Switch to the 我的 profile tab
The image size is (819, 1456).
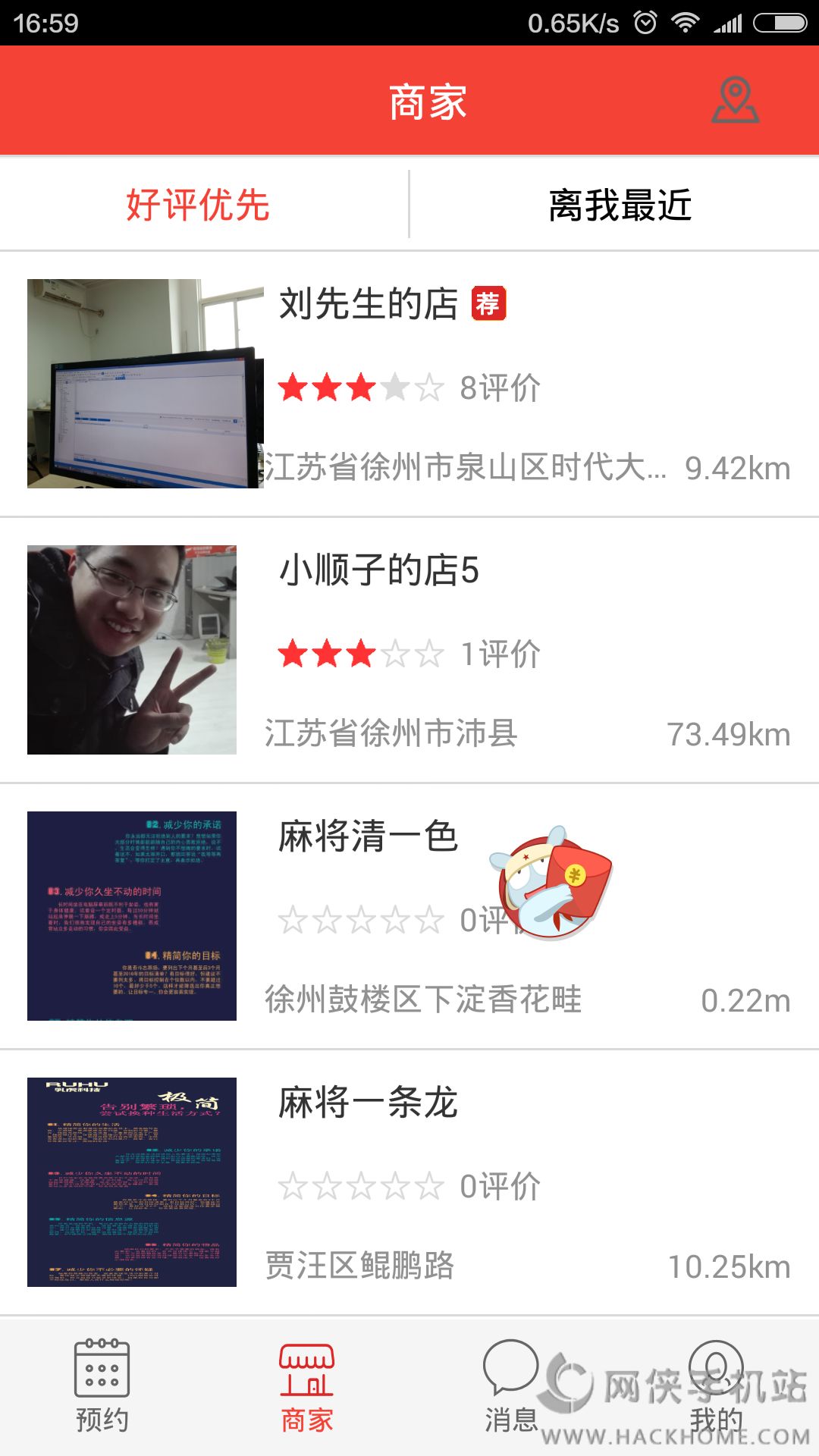pyautogui.click(x=716, y=1386)
